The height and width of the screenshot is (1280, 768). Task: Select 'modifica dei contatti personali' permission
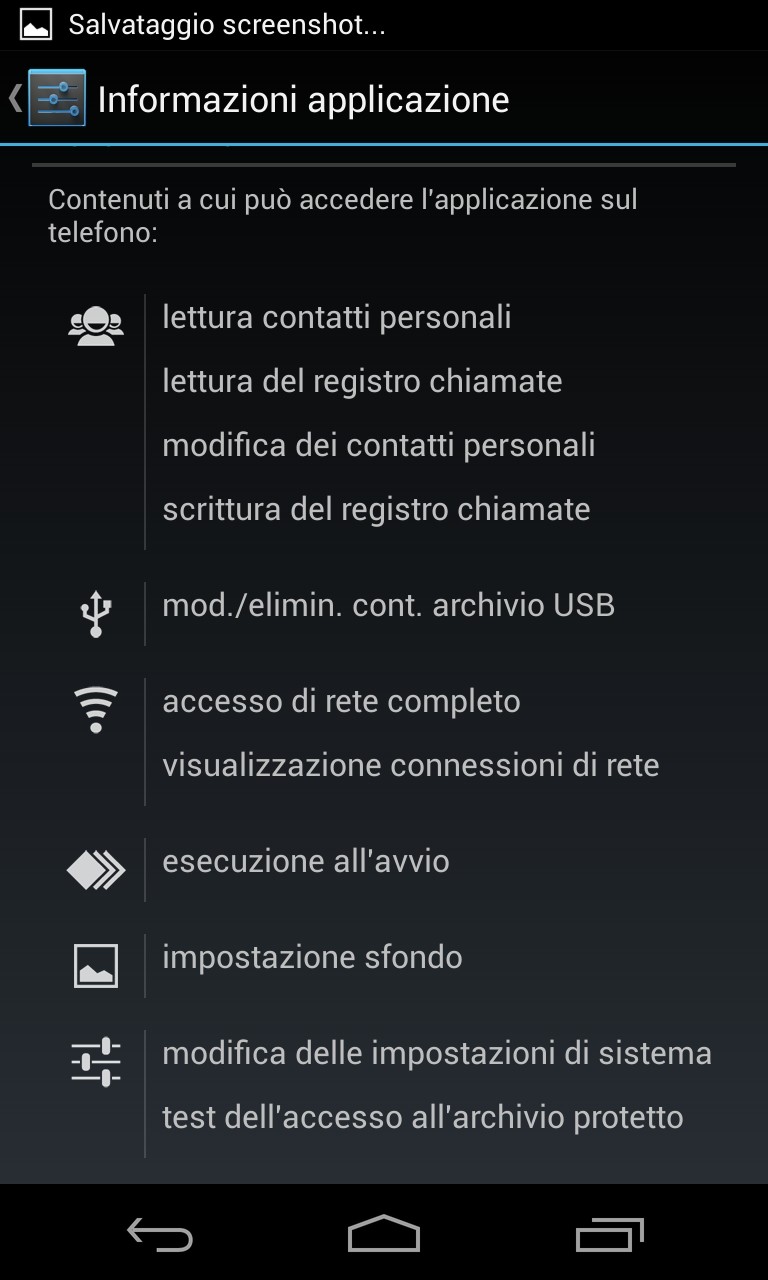coord(378,445)
